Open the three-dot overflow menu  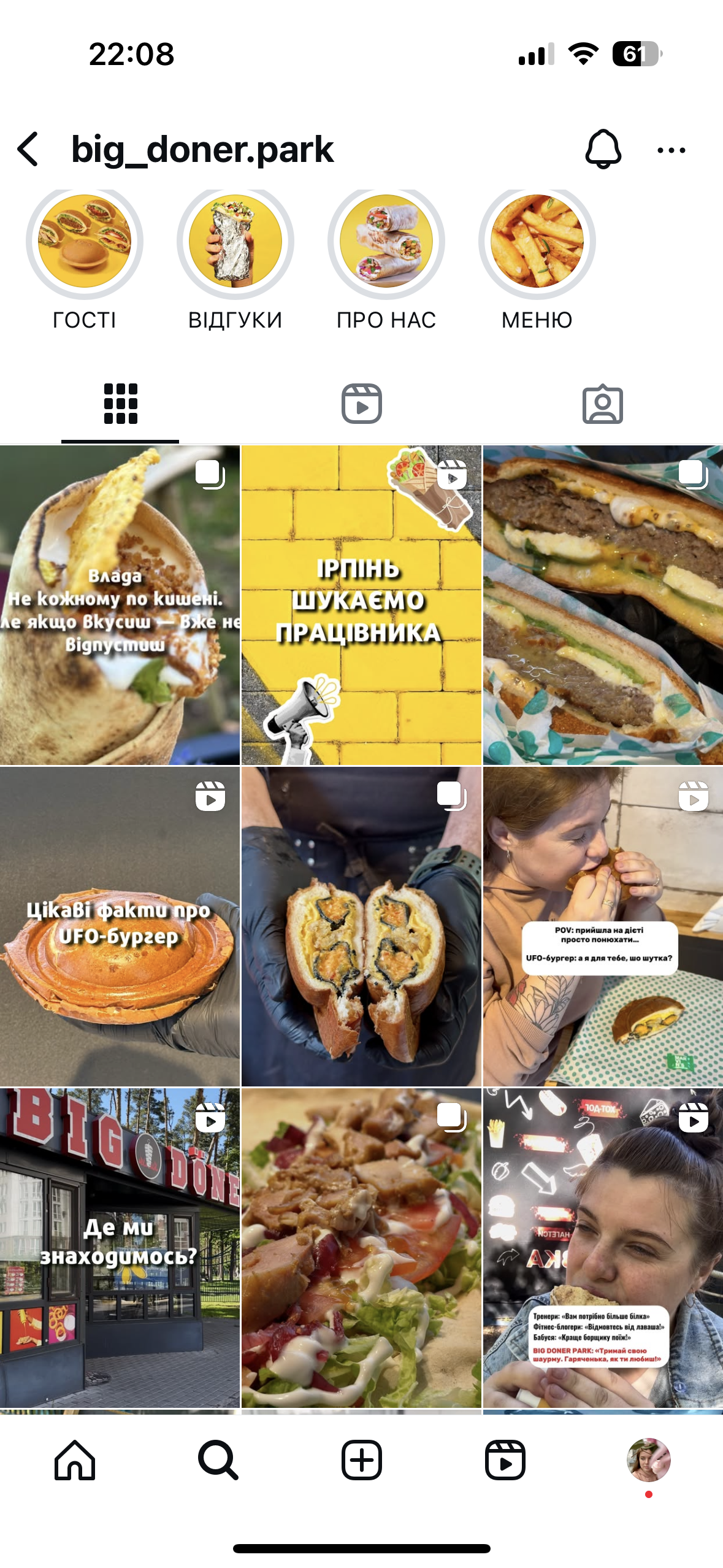pyautogui.click(x=671, y=150)
